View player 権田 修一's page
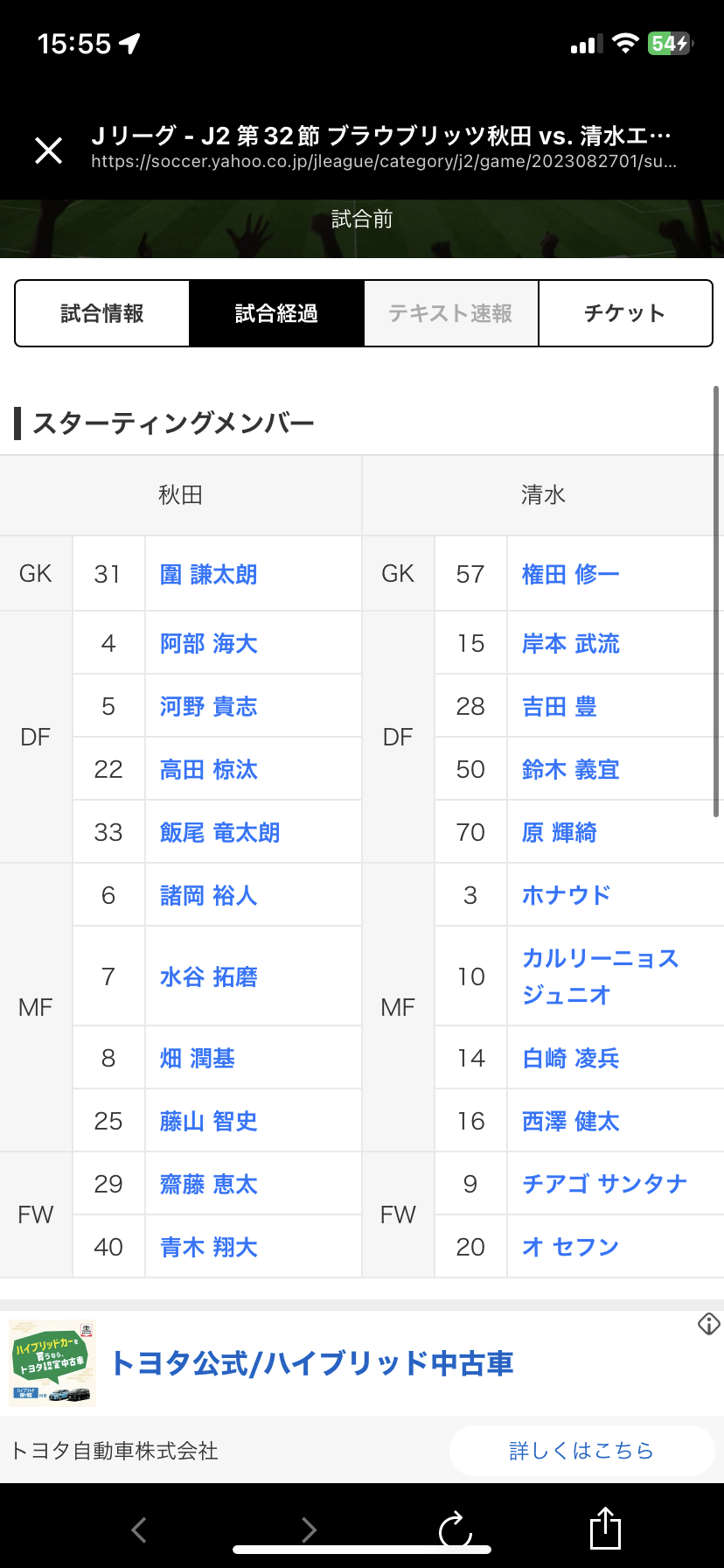This screenshot has width=724, height=1568. [x=570, y=574]
